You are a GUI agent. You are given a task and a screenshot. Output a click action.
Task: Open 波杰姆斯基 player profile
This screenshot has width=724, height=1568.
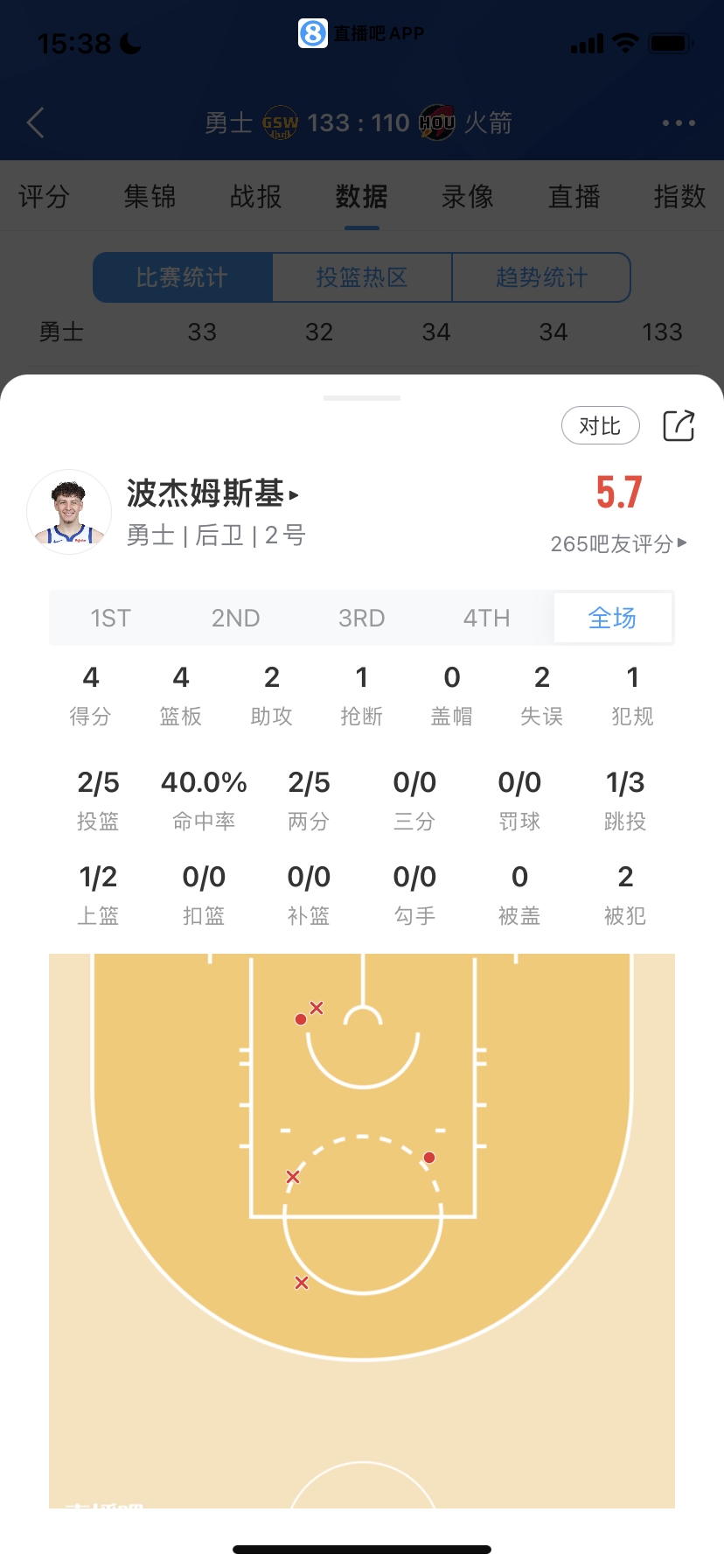pyautogui.click(x=212, y=493)
